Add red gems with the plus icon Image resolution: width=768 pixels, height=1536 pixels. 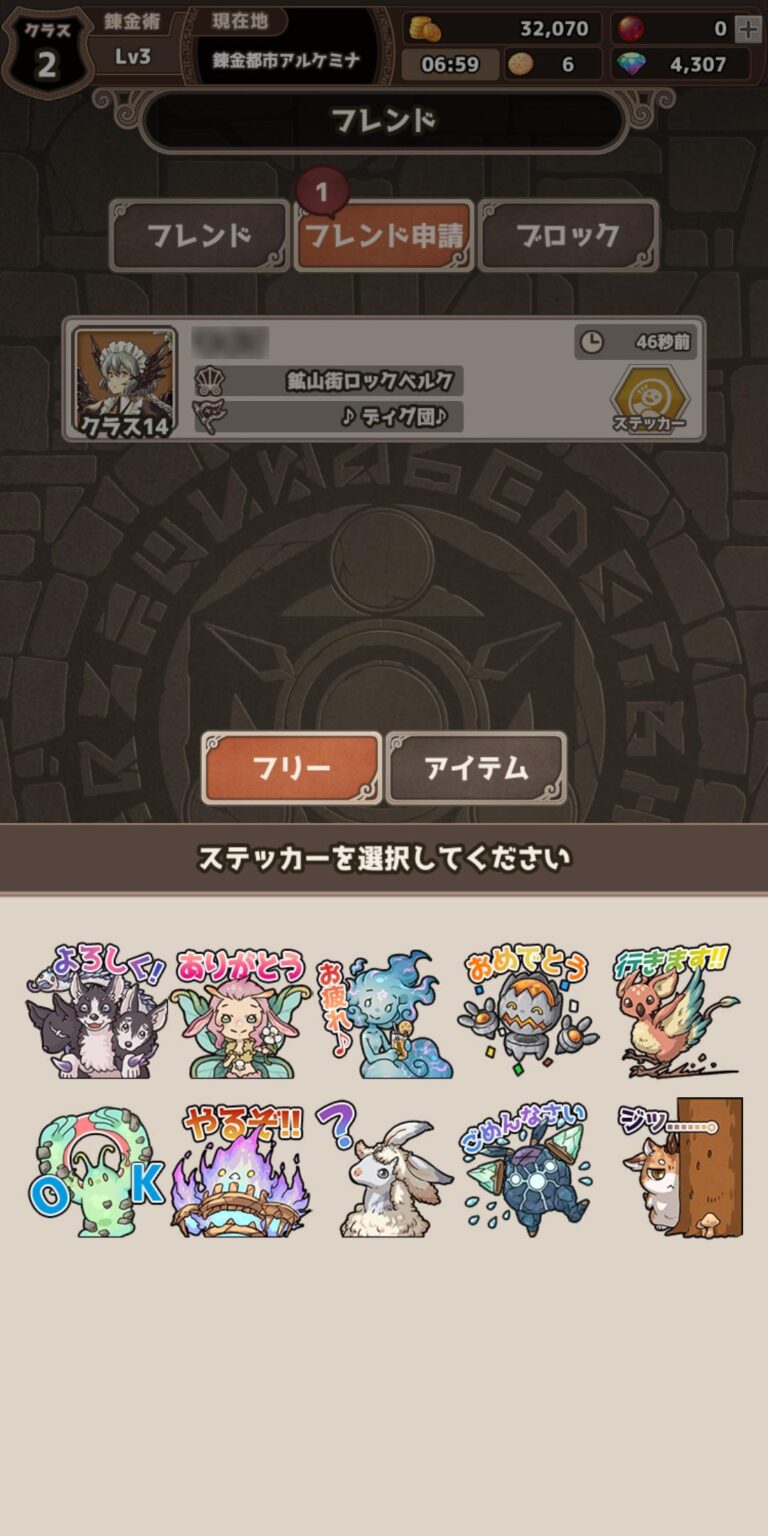(747, 29)
